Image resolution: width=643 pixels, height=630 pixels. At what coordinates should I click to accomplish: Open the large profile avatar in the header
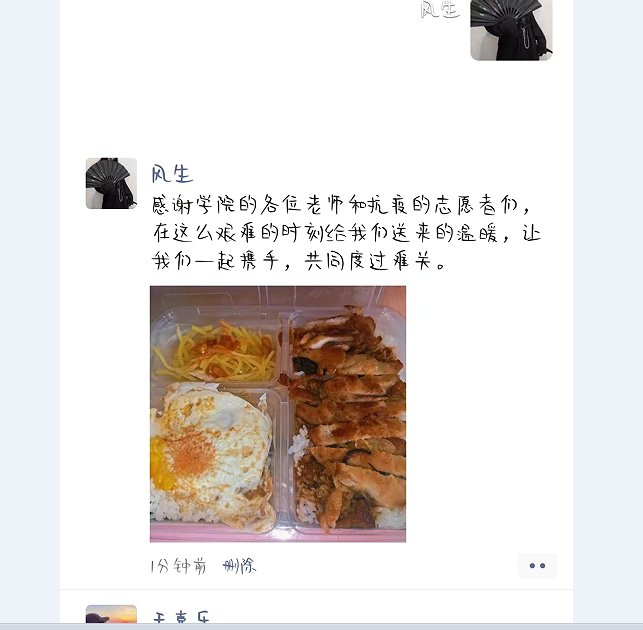[511, 28]
